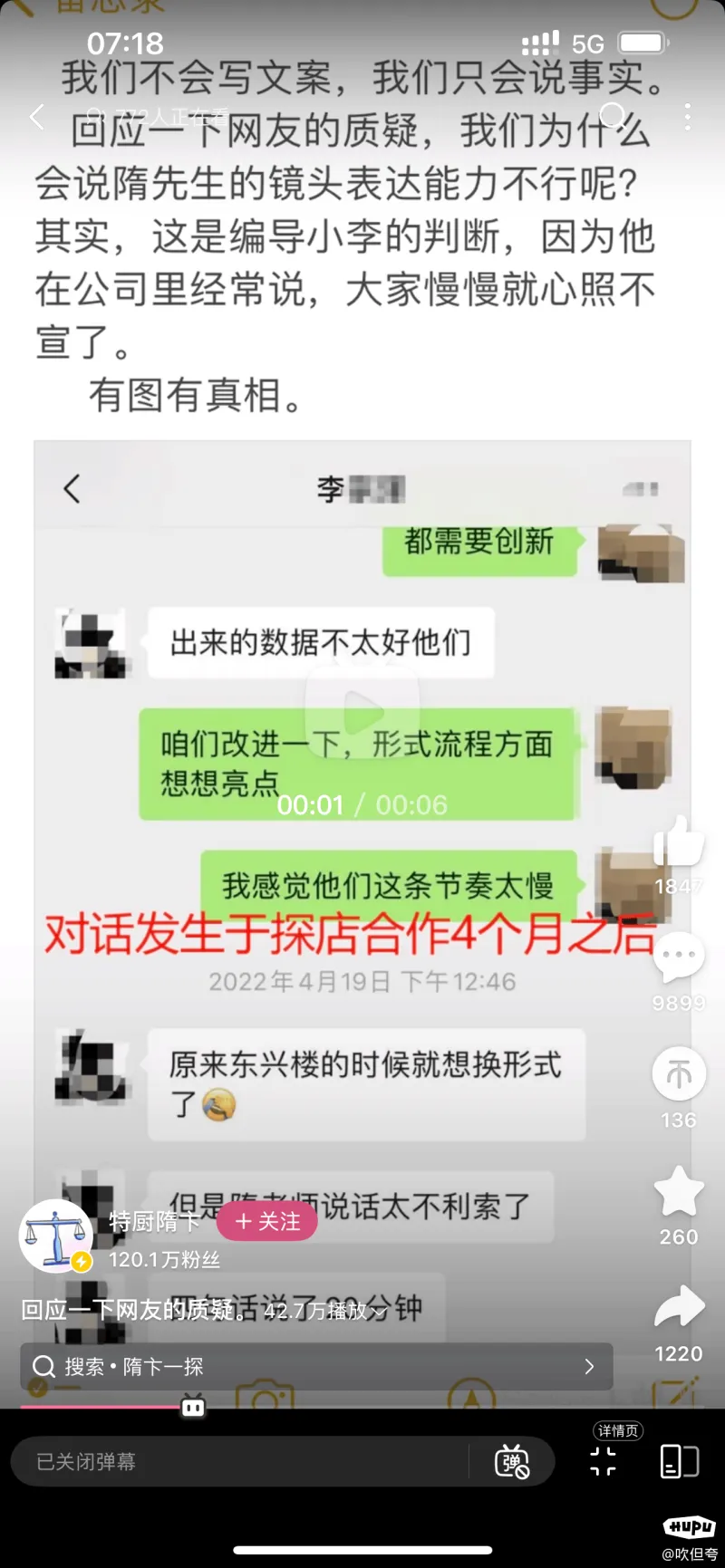
Task: Tap the split-screen layout icon at bottom right
Action: tap(679, 1461)
